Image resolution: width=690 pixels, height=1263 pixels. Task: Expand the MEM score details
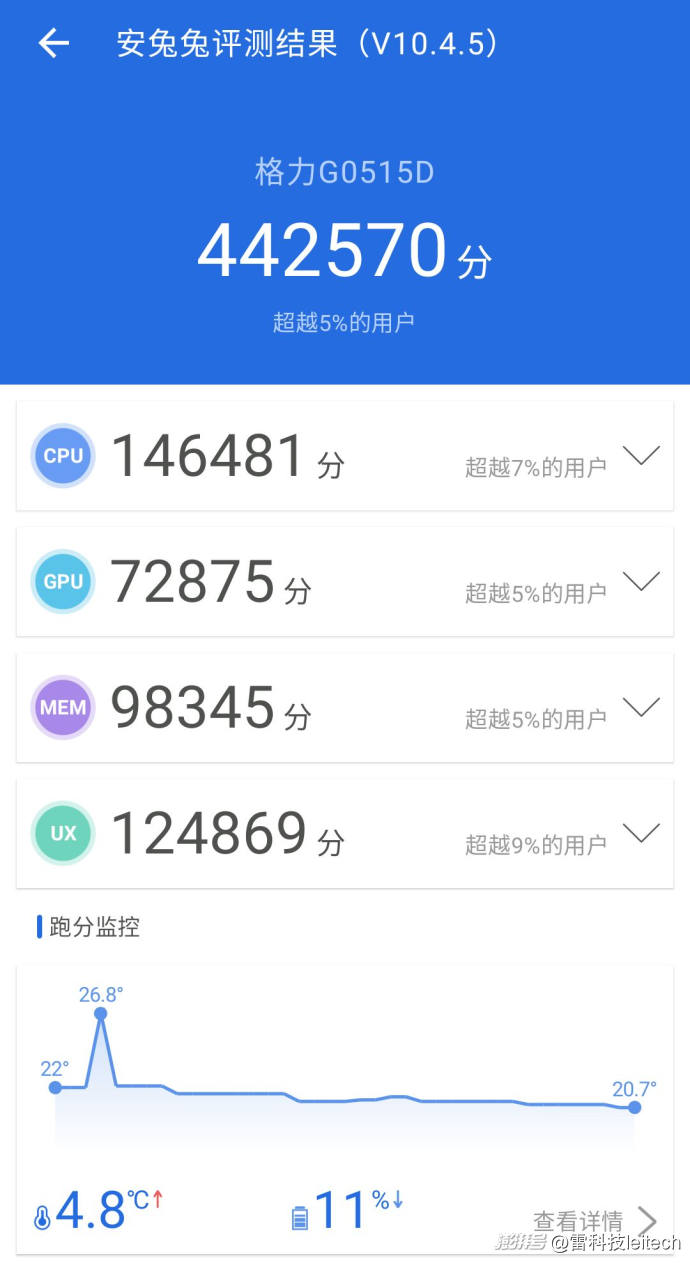(x=640, y=708)
